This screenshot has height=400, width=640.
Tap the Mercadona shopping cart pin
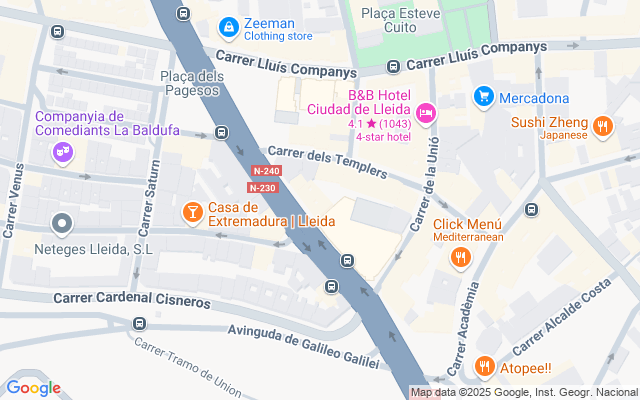click(484, 97)
